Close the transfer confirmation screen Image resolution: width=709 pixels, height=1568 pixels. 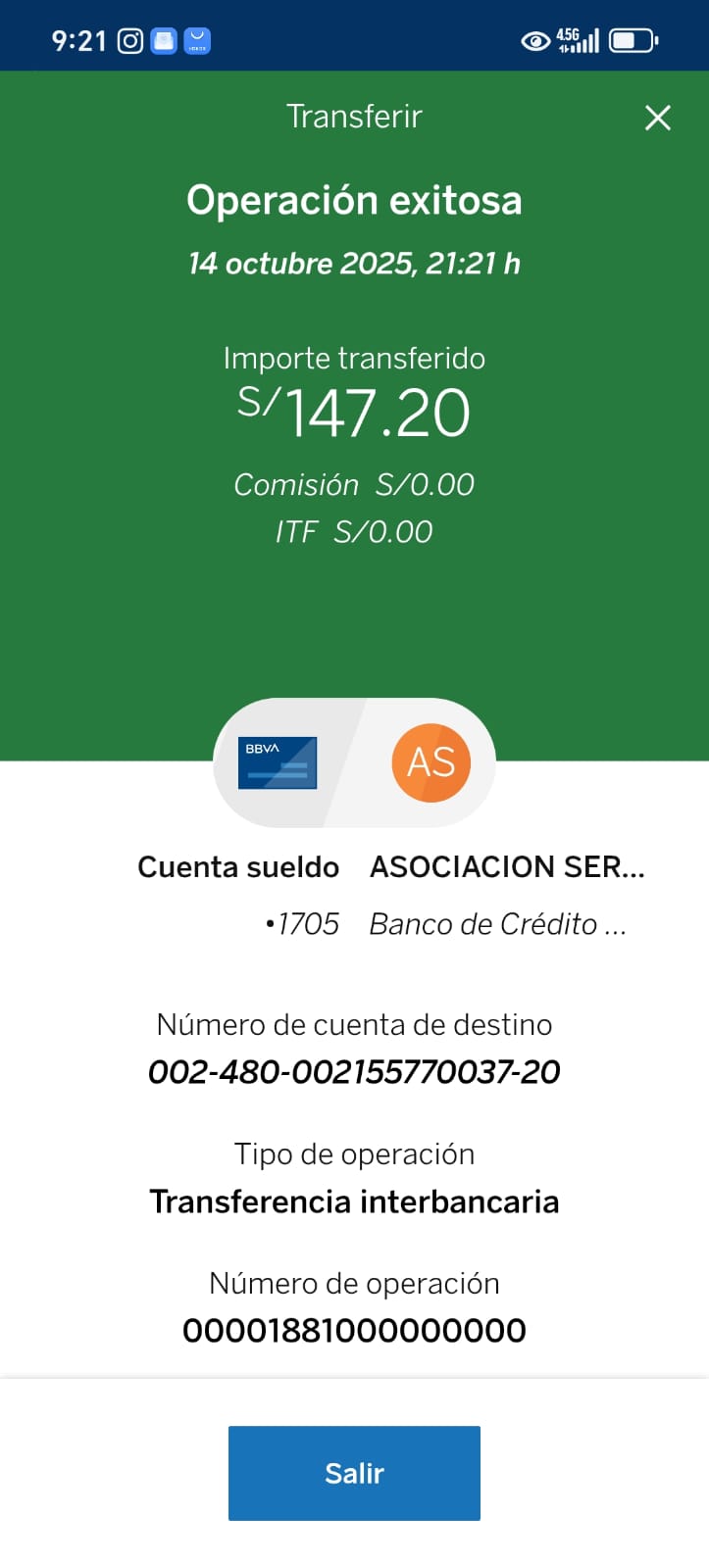tap(657, 118)
